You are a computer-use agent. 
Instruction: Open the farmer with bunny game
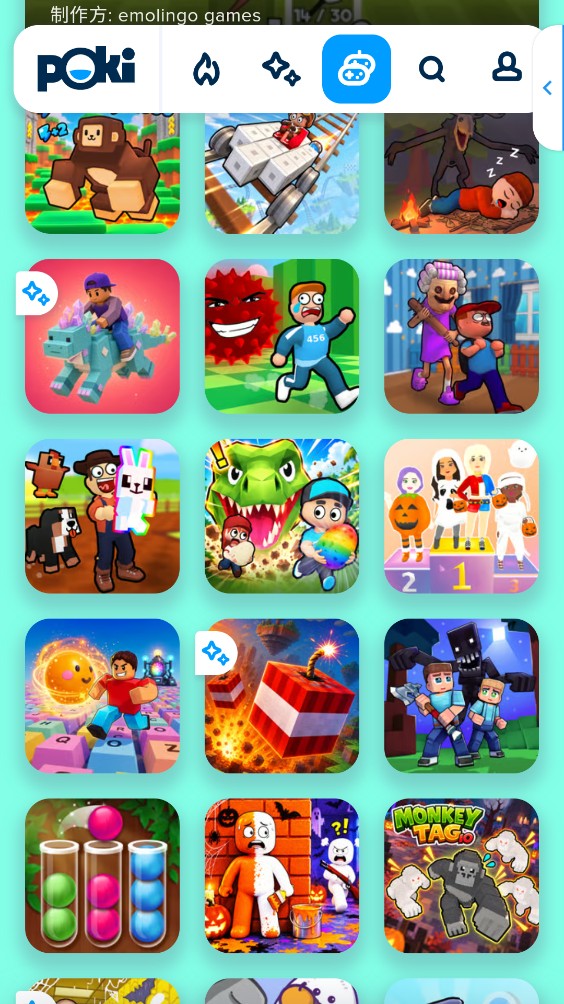click(102, 515)
